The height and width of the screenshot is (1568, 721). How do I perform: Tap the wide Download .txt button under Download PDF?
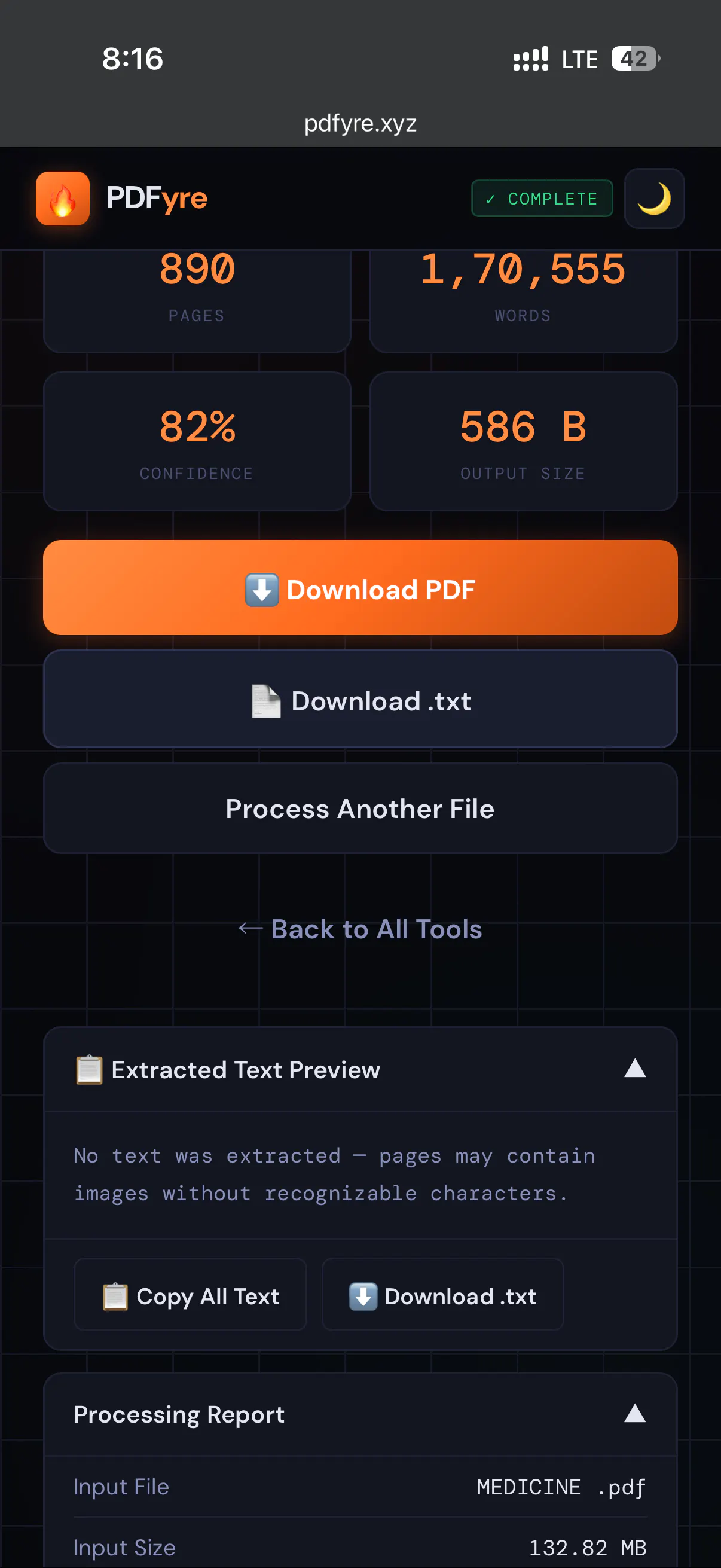click(x=360, y=698)
